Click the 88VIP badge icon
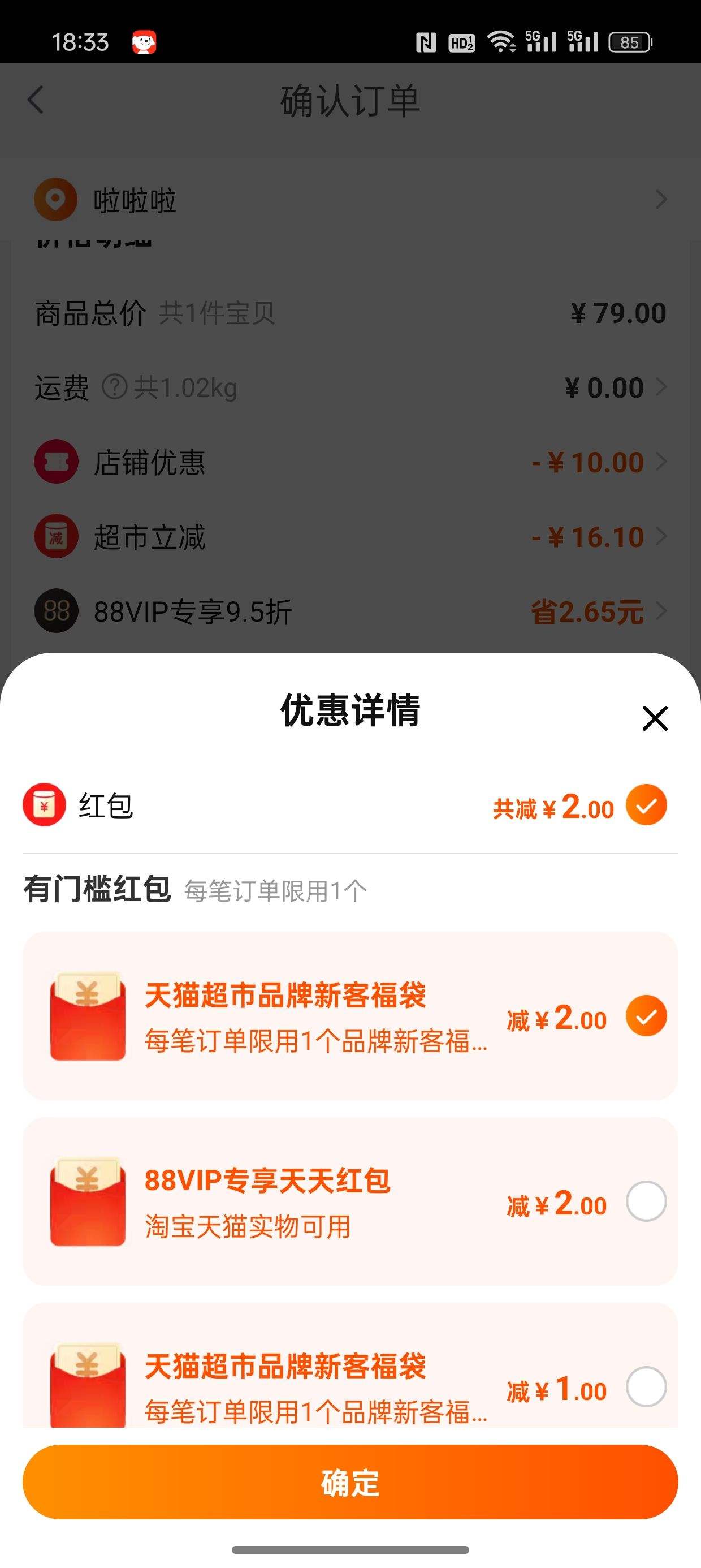 click(55, 613)
